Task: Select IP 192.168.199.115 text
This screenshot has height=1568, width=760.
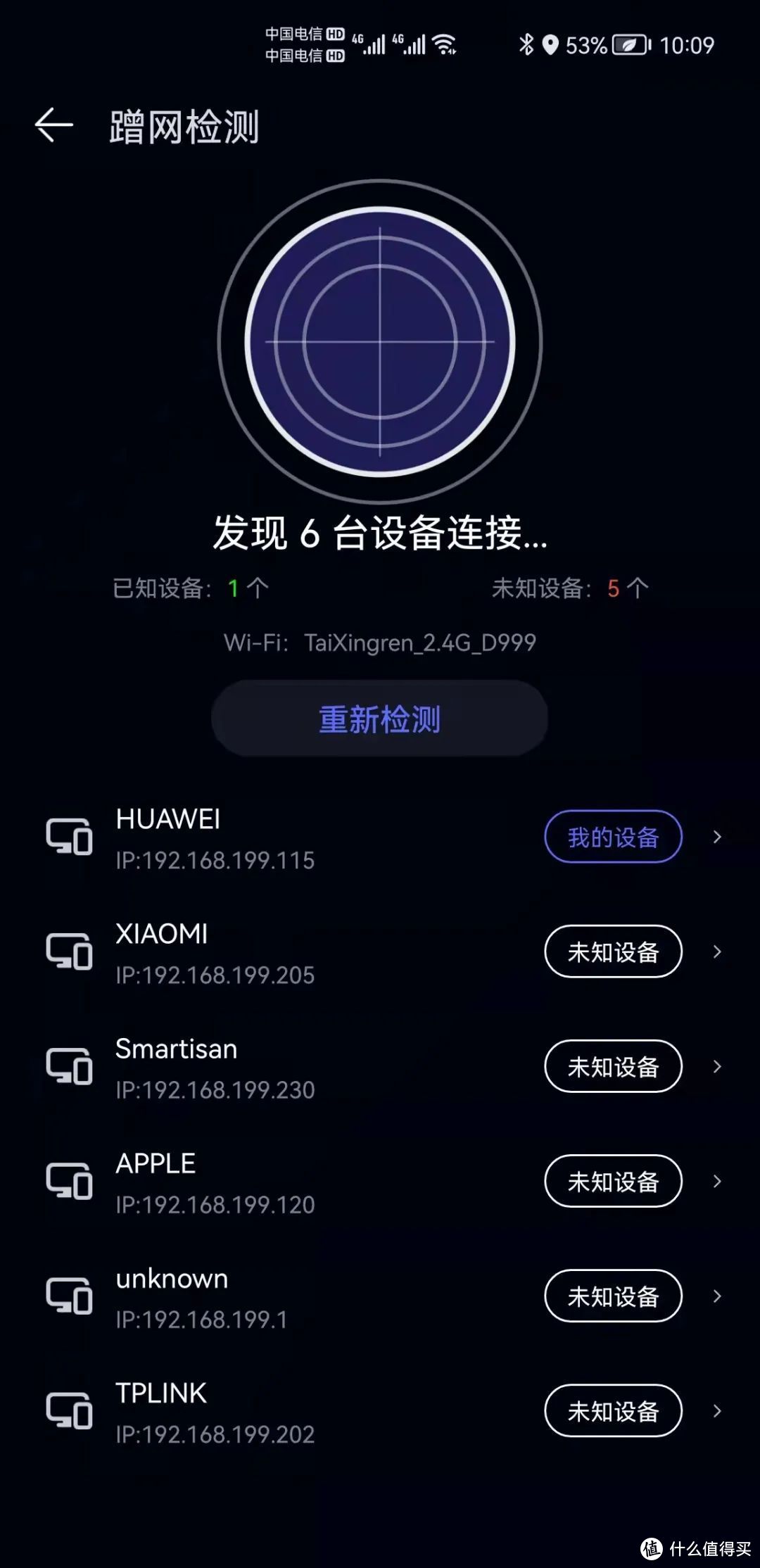Action: click(x=215, y=860)
